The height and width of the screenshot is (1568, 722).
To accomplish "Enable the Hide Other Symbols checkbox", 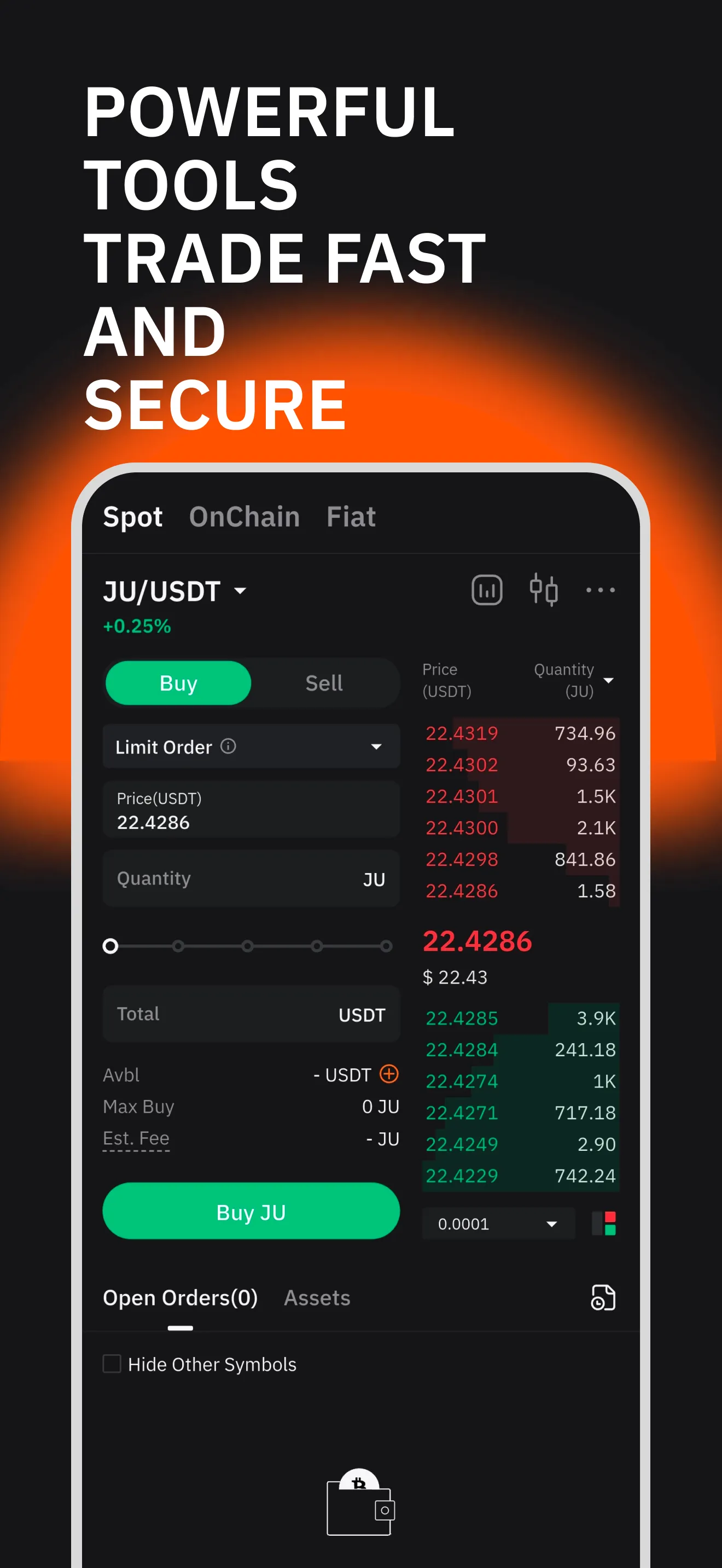I will click(112, 1364).
